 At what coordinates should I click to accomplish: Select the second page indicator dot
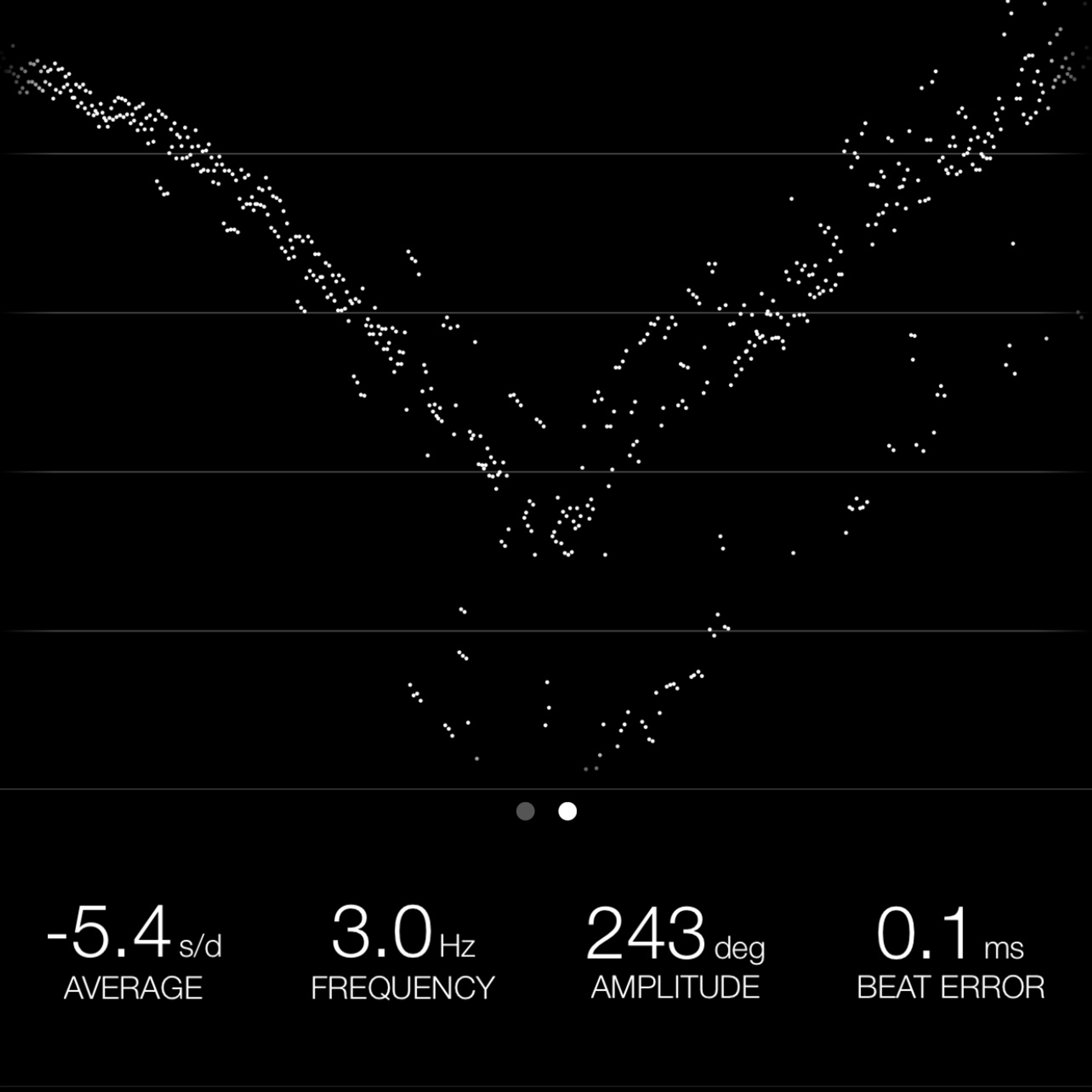(x=568, y=811)
